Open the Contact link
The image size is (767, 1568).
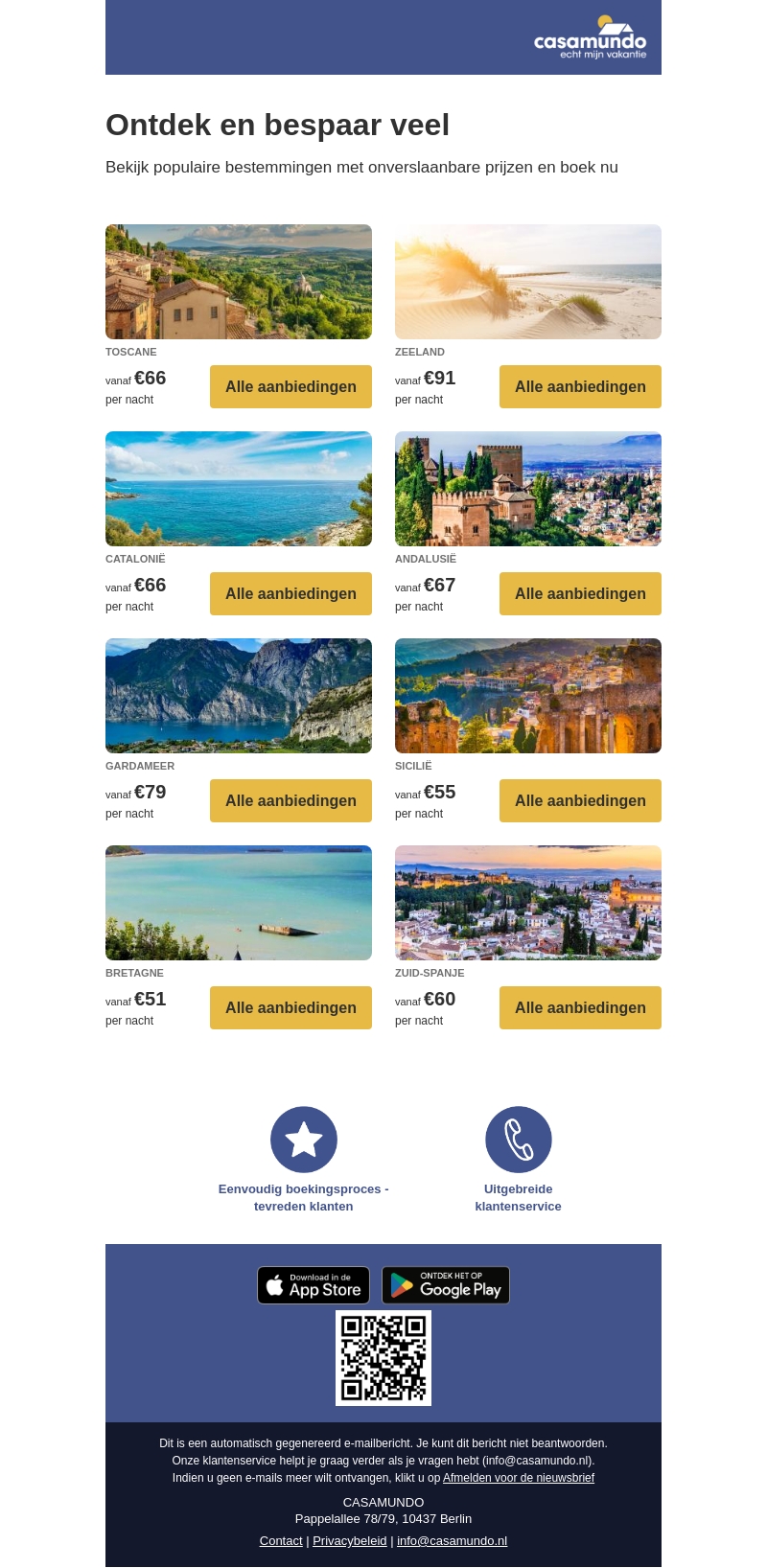(281, 1541)
